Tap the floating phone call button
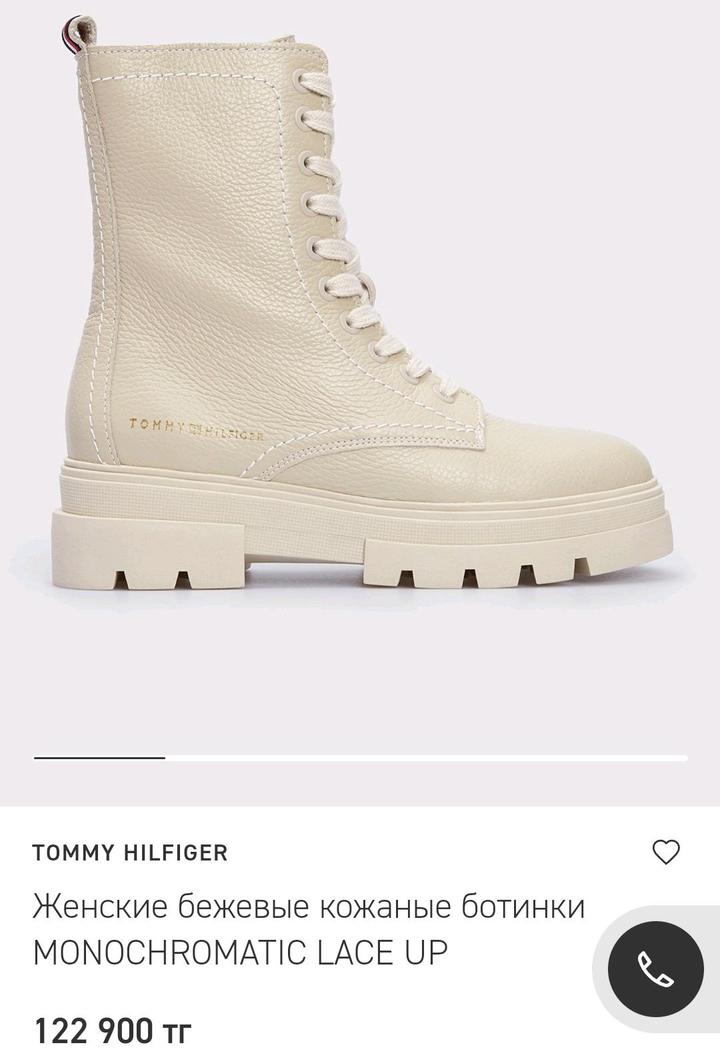Screen dimensions: 720x1053 coord(657,968)
